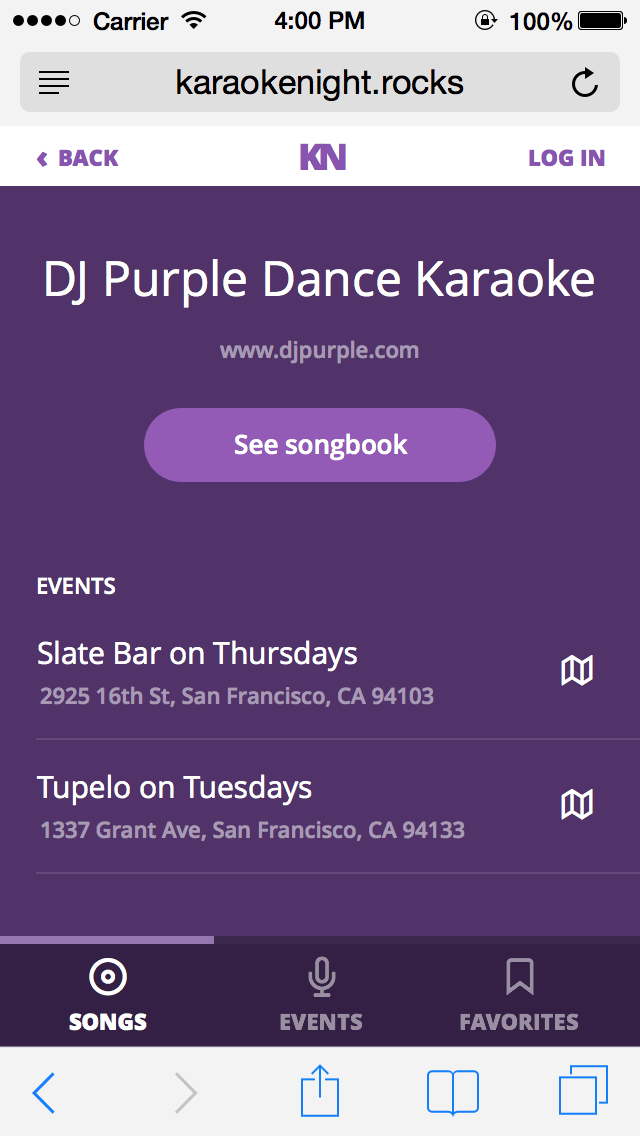Viewport: 640px width, 1136px height.
Task: Open the www.djpurple.com website link
Action: pyautogui.click(x=319, y=351)
